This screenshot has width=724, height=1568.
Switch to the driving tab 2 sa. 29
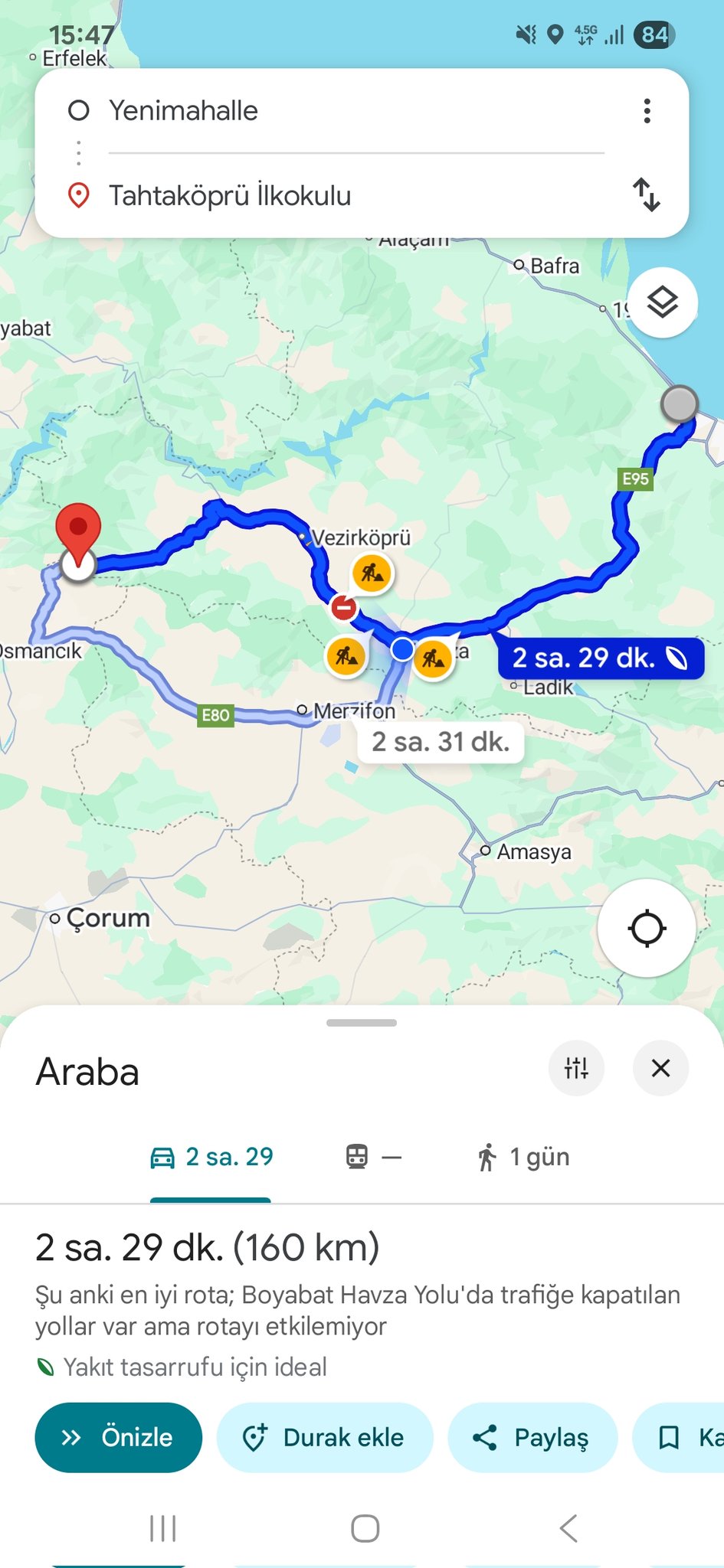tap(211, 1157)
